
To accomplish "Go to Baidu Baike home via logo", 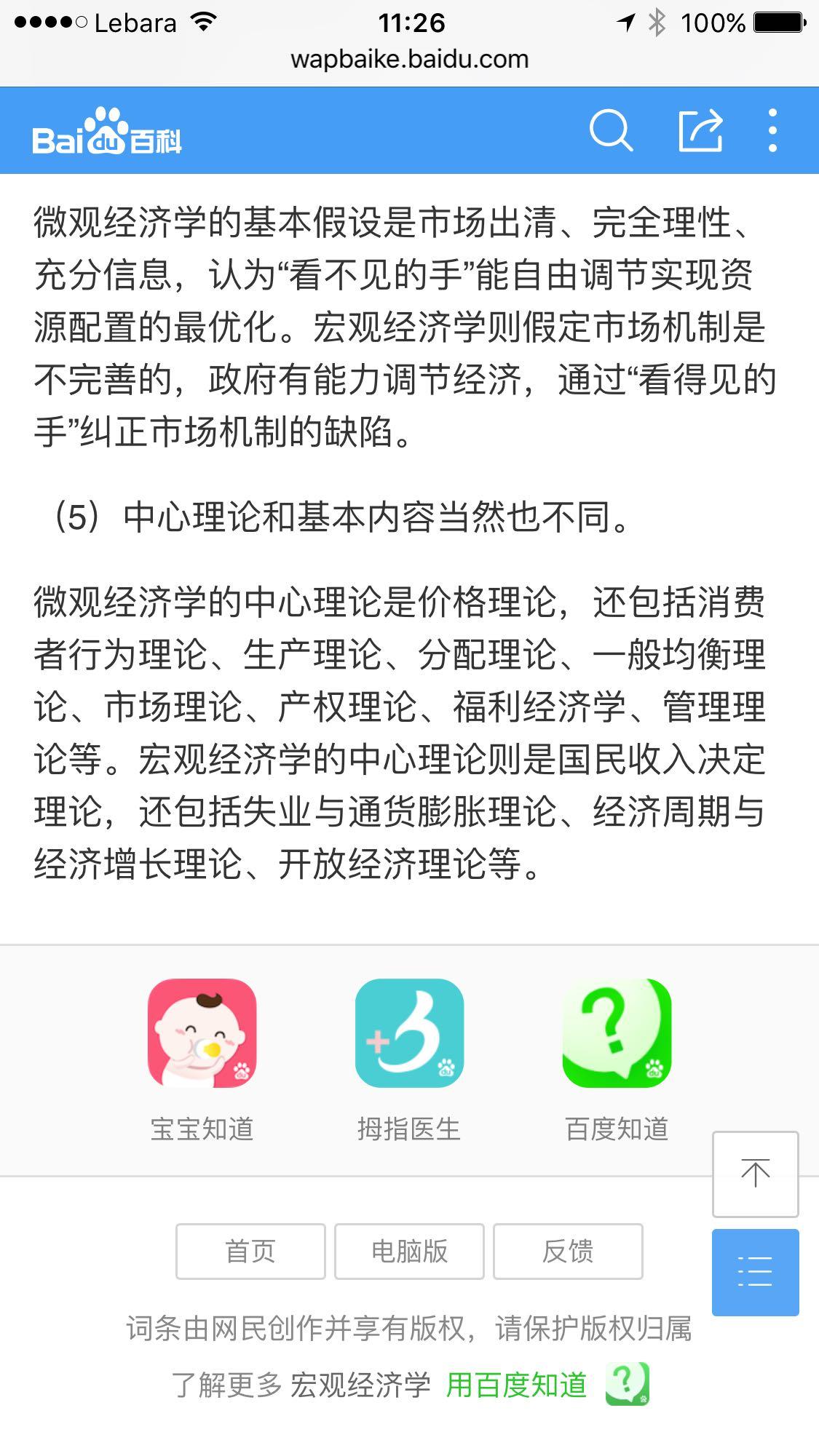I will click(106, 132).
